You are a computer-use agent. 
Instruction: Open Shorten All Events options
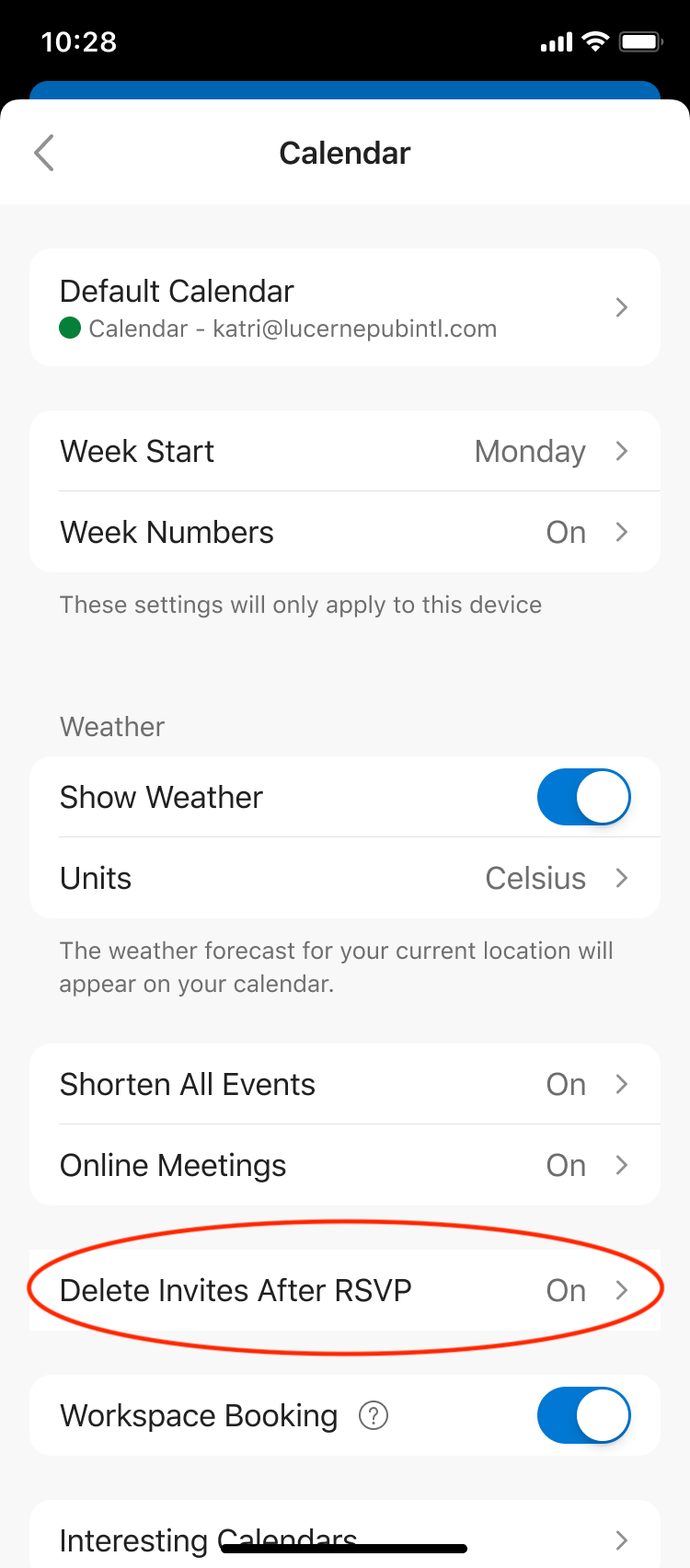click(x=345, y=1084)
